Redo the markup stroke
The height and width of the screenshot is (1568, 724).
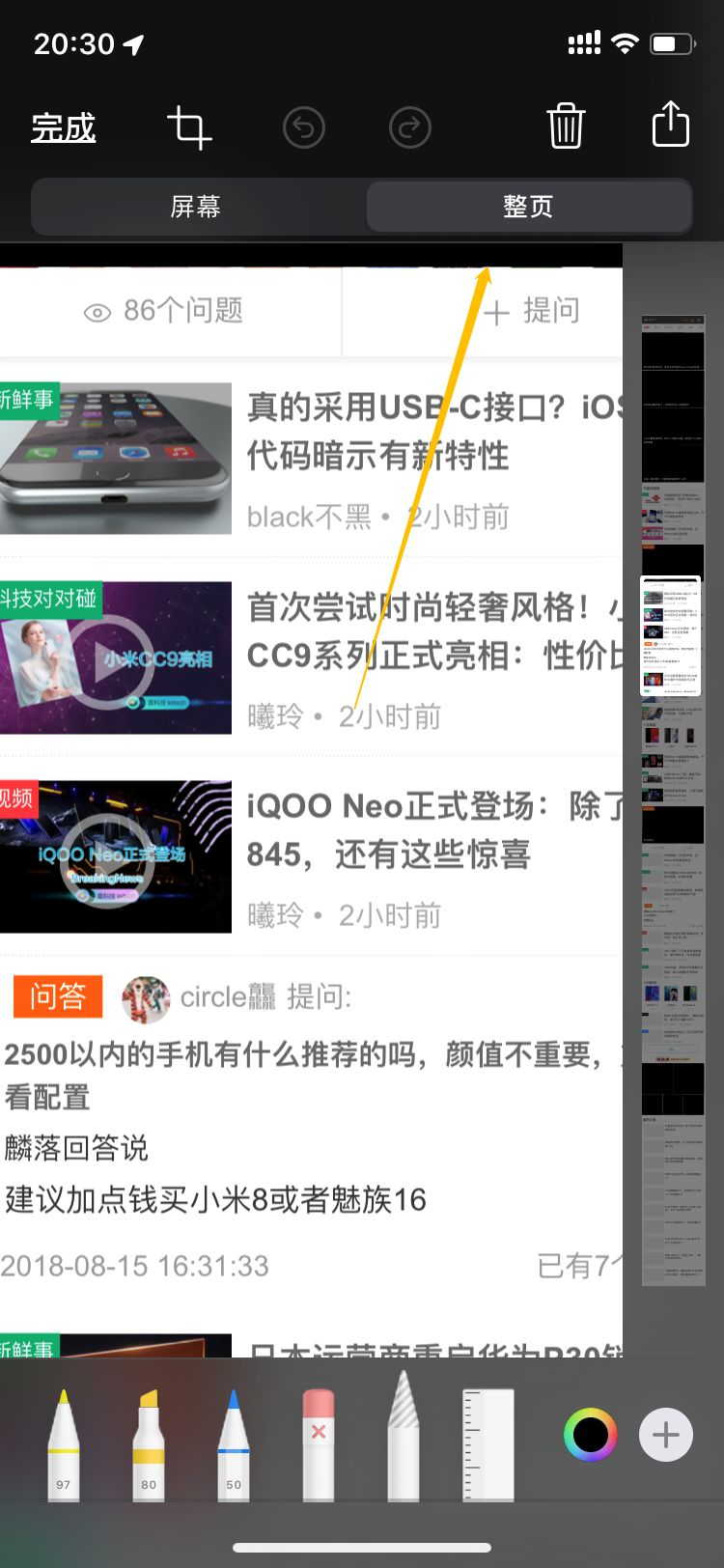(409, 127)
